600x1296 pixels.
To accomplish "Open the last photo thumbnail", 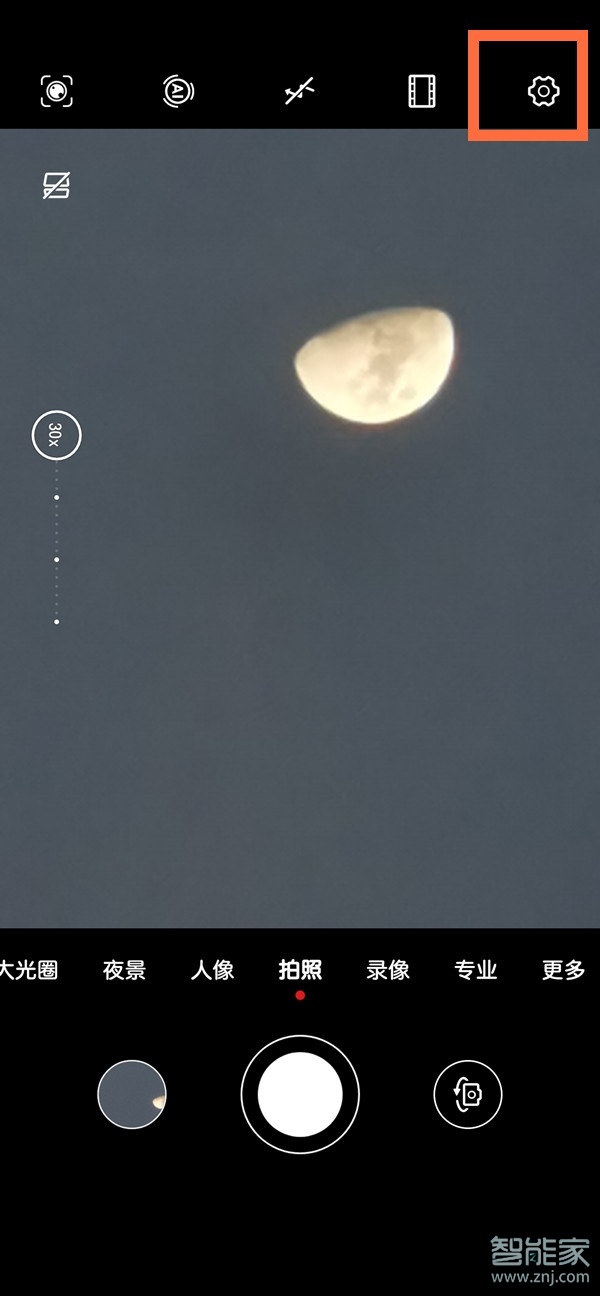I will (x=132, y=1094).
